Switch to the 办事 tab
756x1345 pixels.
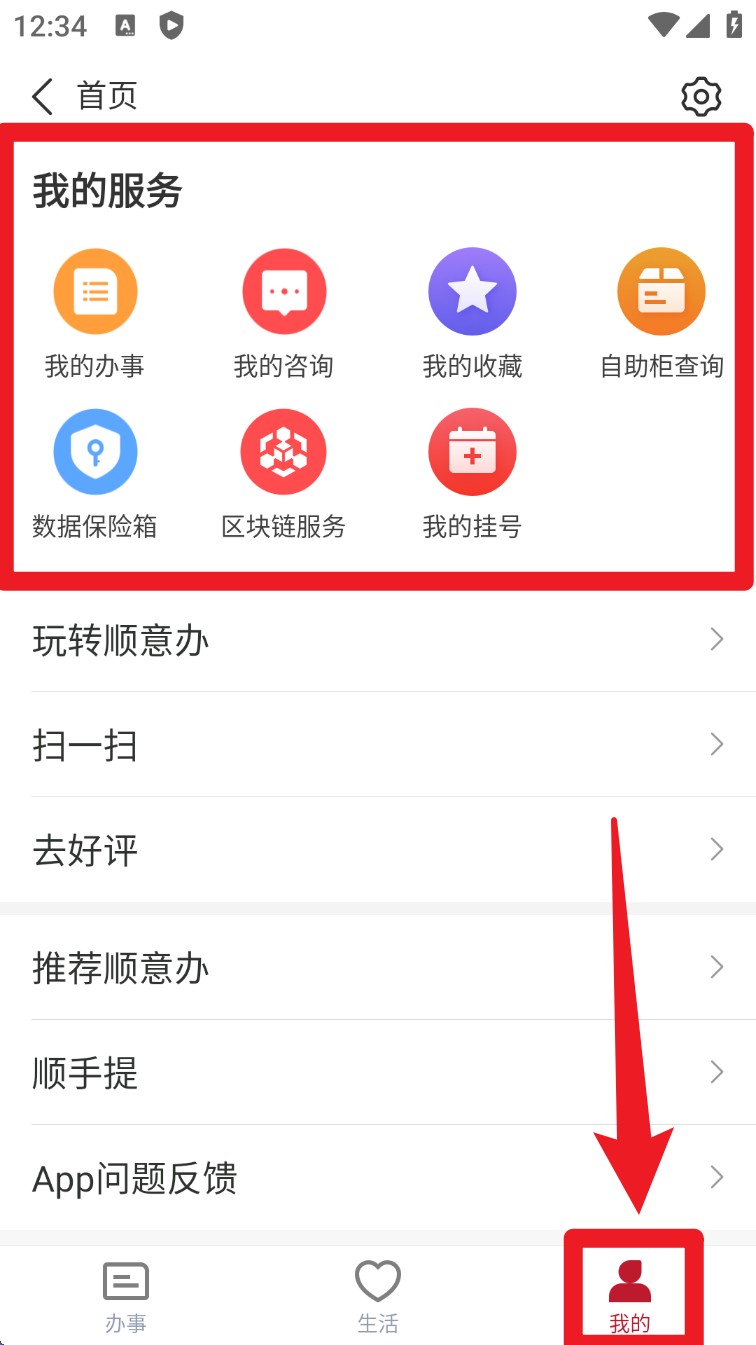coord(126,1296)
